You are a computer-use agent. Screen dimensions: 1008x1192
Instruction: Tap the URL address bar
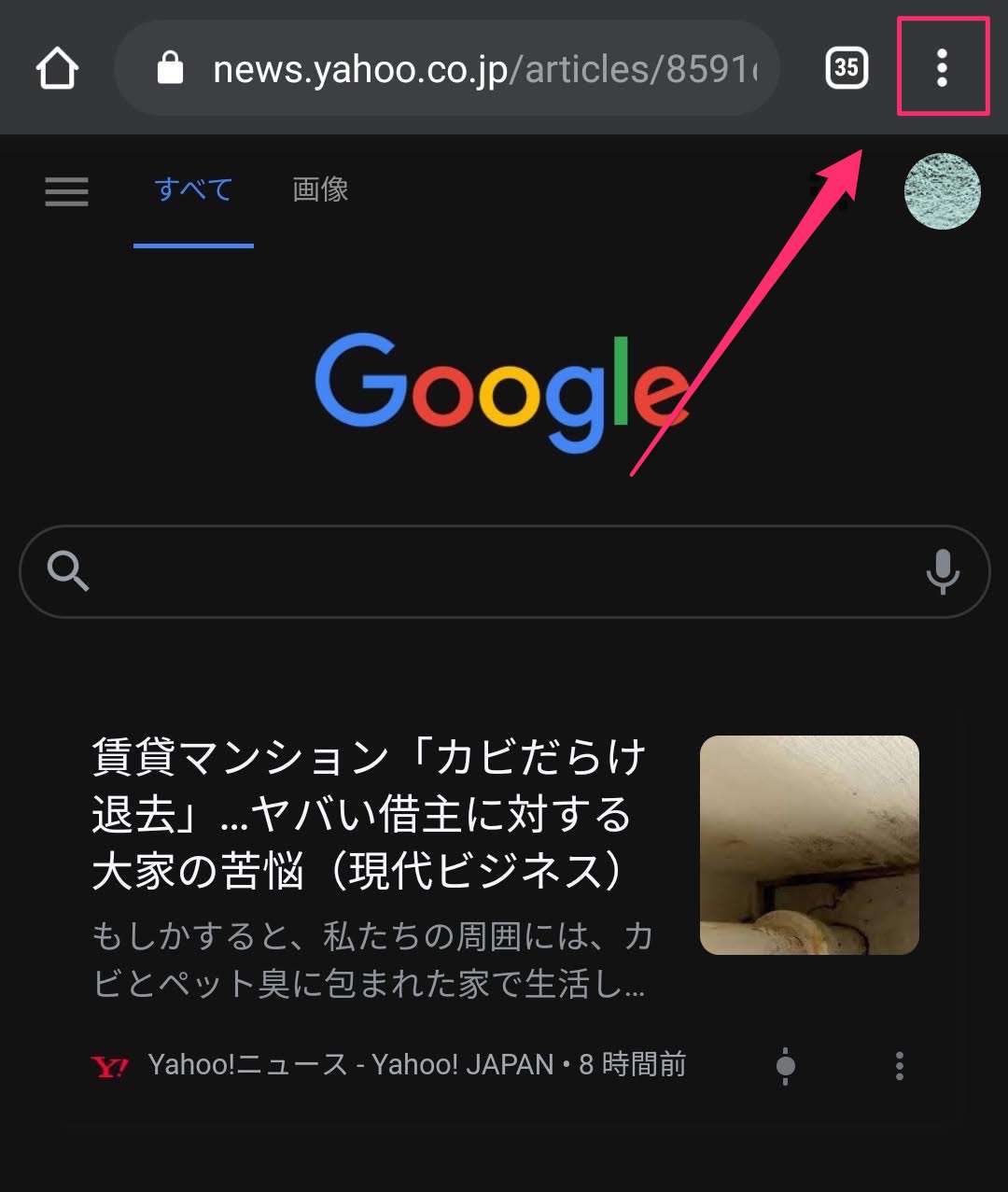point(448,66)
